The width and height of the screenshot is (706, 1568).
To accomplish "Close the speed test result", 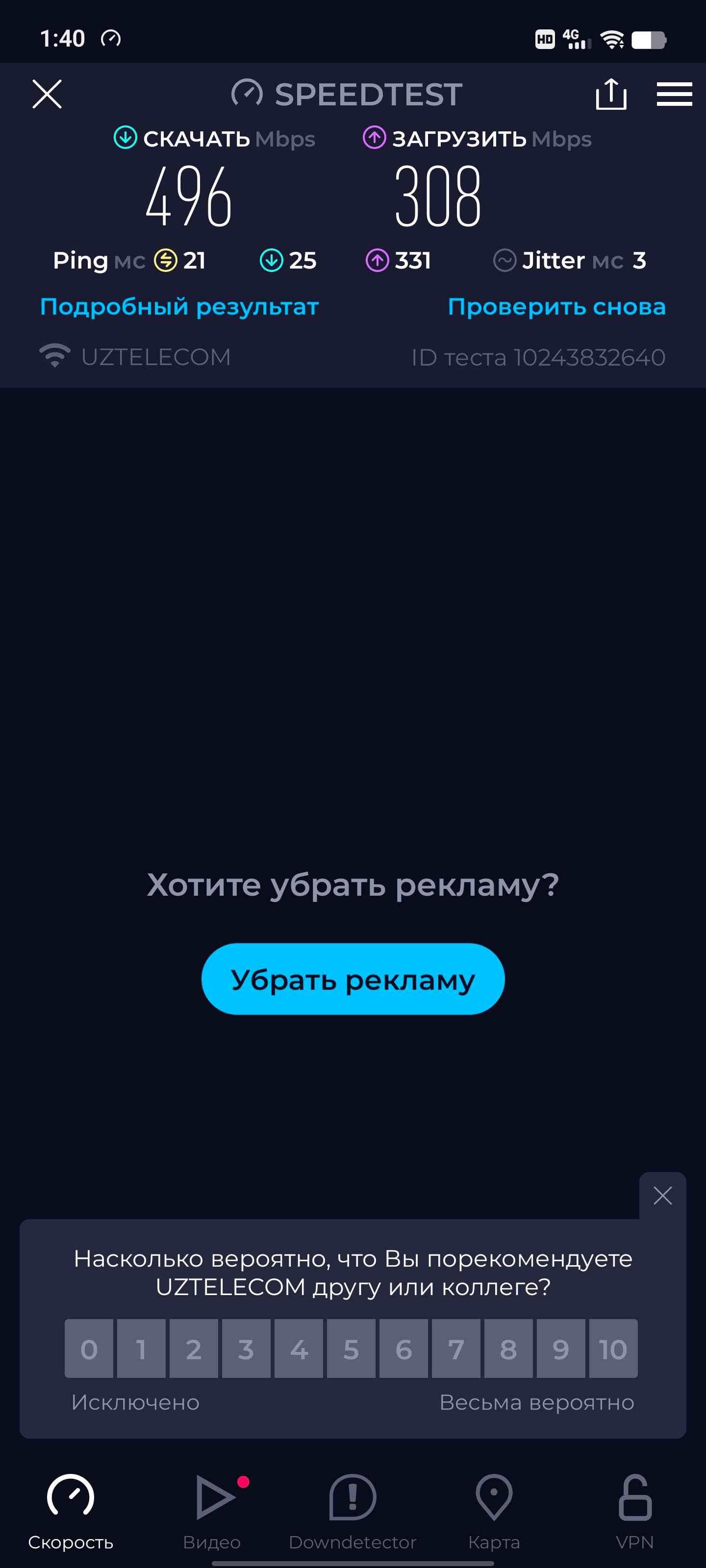I will 47,95.
